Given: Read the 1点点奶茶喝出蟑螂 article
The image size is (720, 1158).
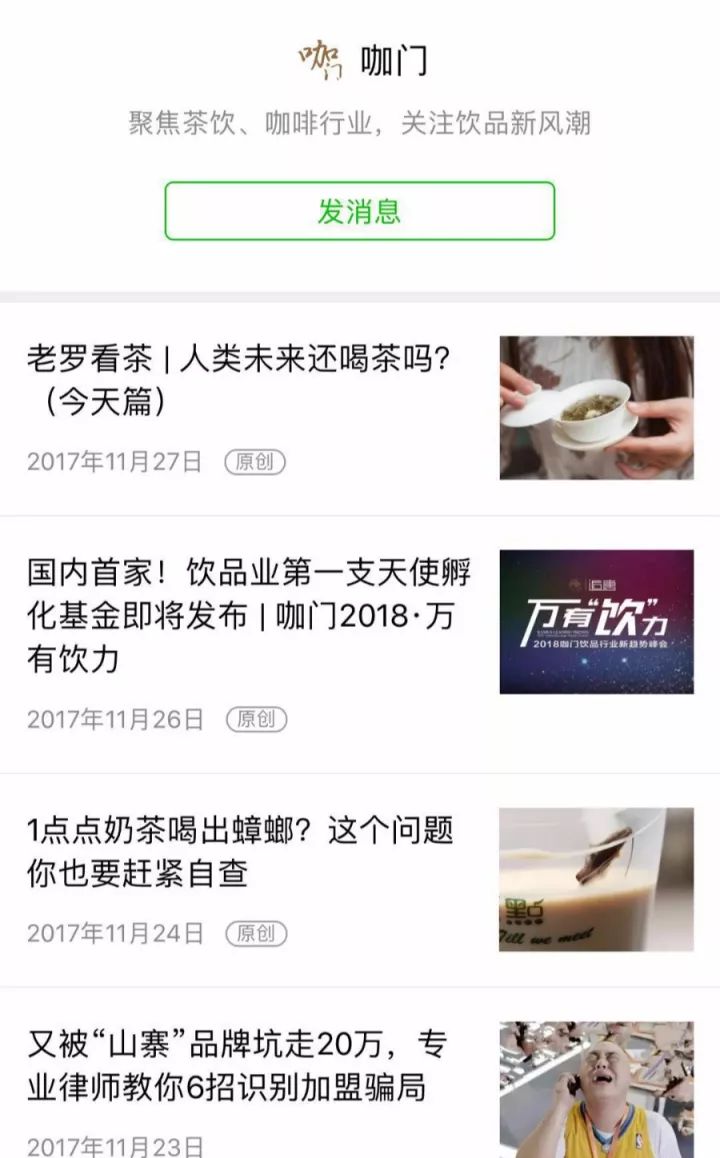Looking at the screenshot, I should (240, 851).
